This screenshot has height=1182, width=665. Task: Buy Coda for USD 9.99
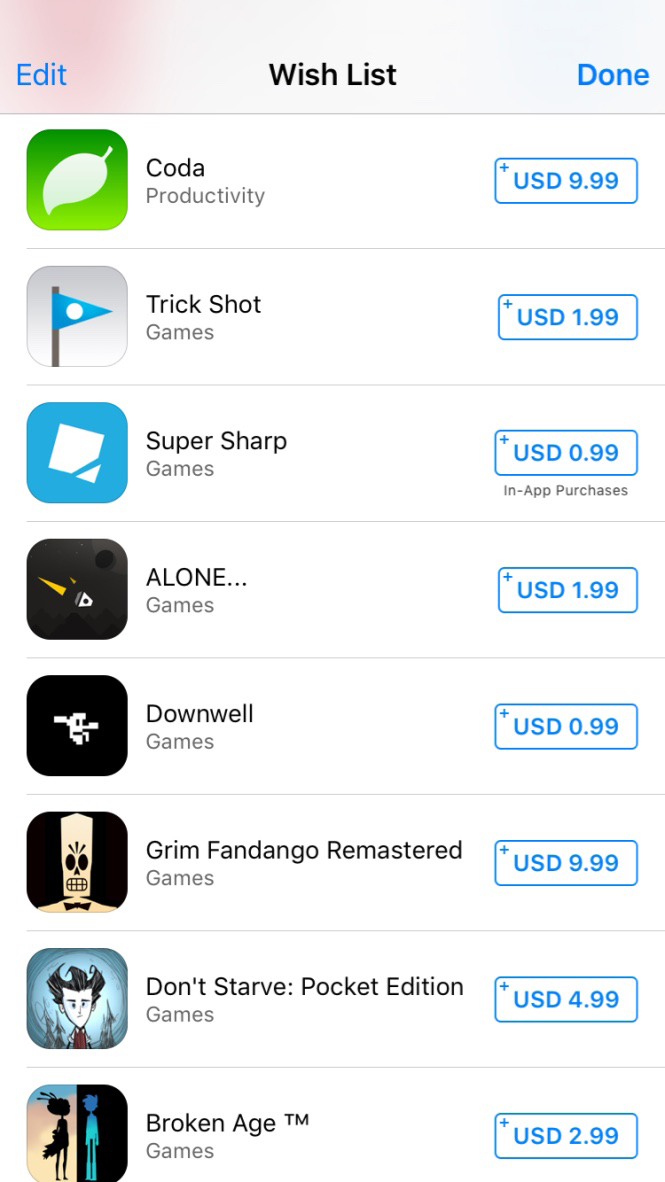point(566,181)
